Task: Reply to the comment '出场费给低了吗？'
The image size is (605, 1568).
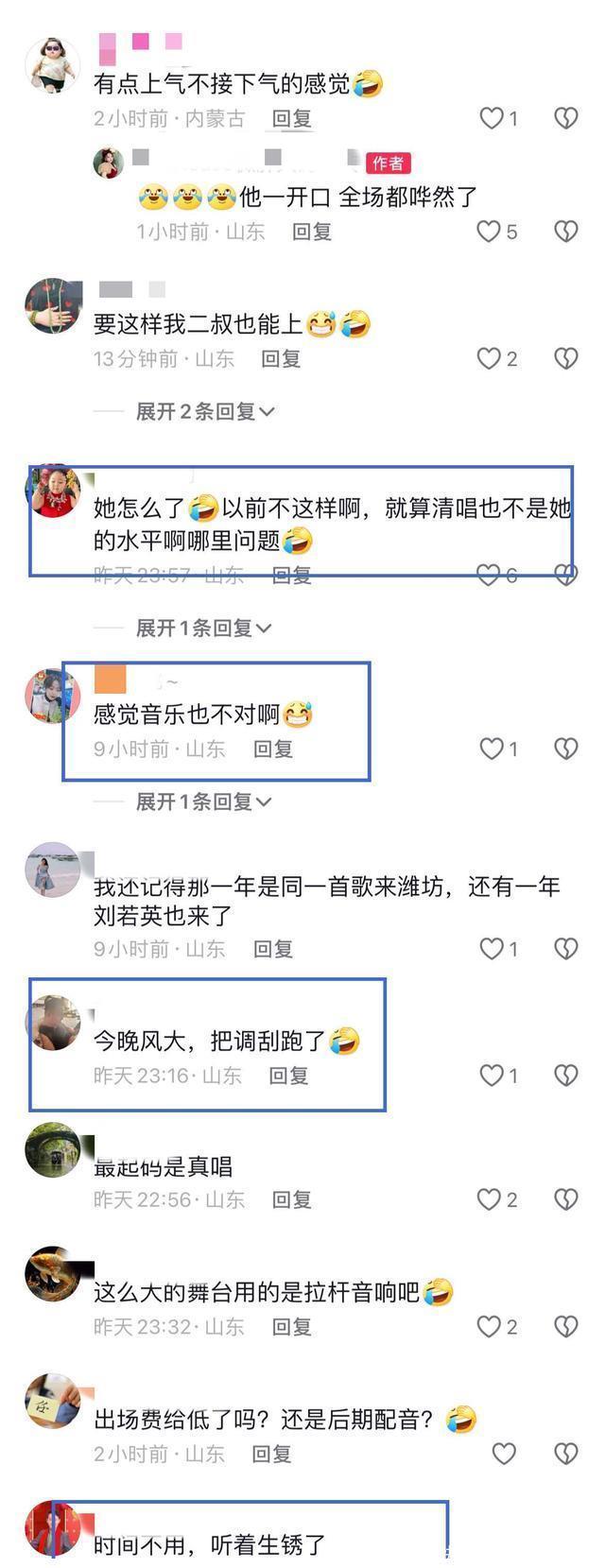Action: coord(271,1454)
